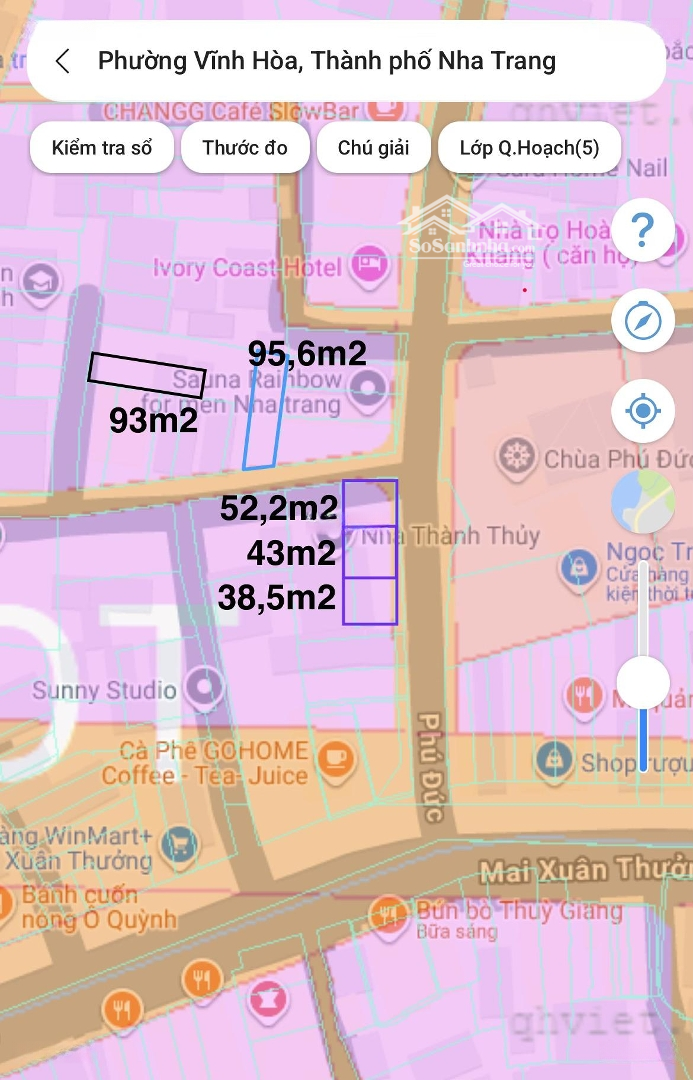Show the Chú giải map legend
Viewport: 693px width, 1080px height.
(x=374, y=148)
